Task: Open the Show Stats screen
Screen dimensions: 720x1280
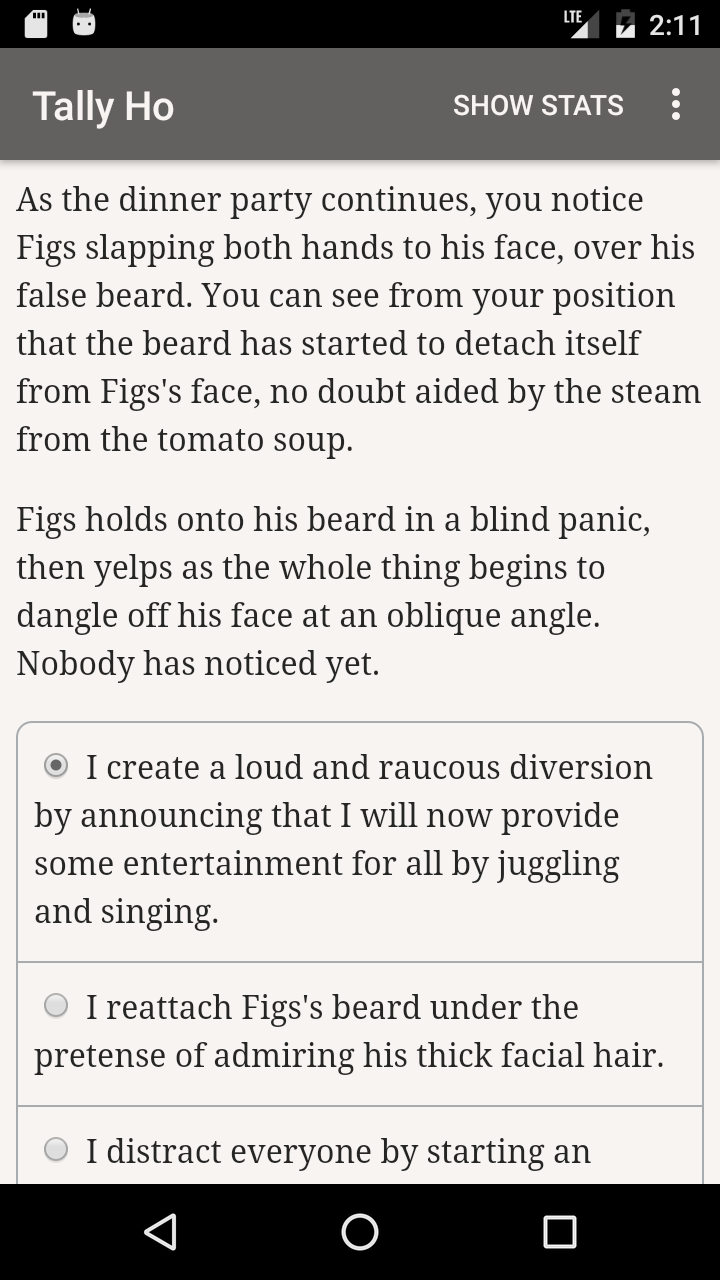Action: tap(538, 105)
